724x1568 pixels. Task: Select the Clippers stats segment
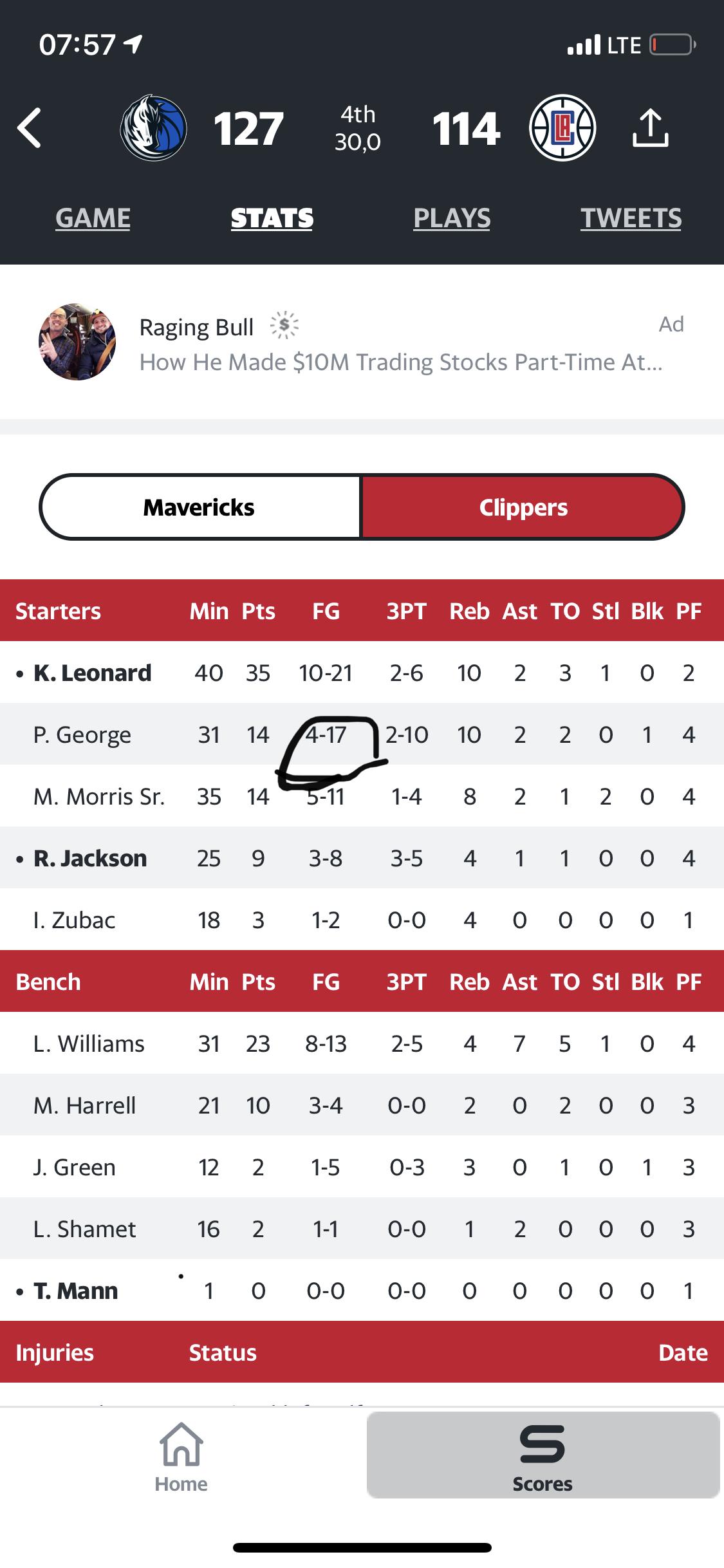523,507
